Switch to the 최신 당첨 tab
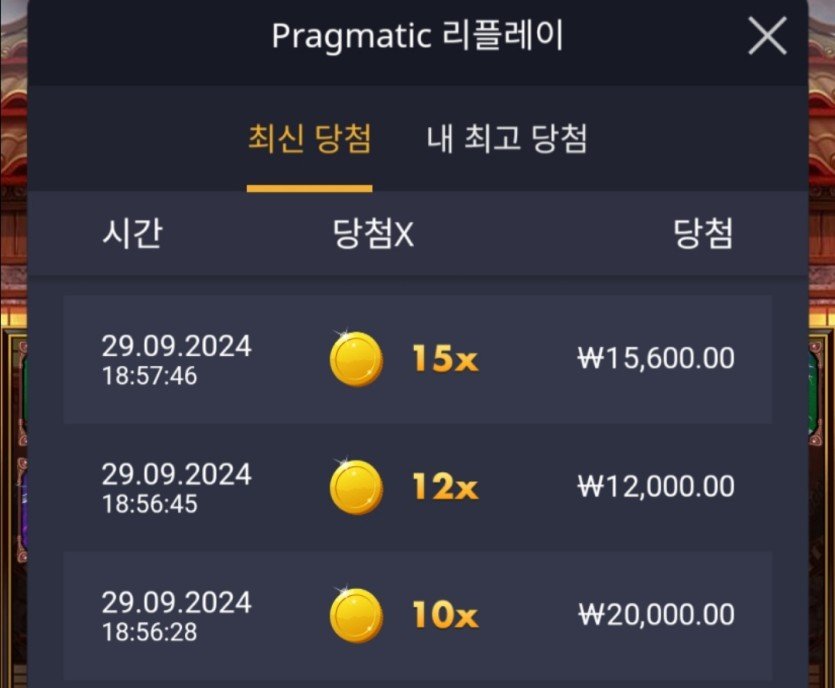Viewport: 835px width, 688px height. [x=309, y=140]
